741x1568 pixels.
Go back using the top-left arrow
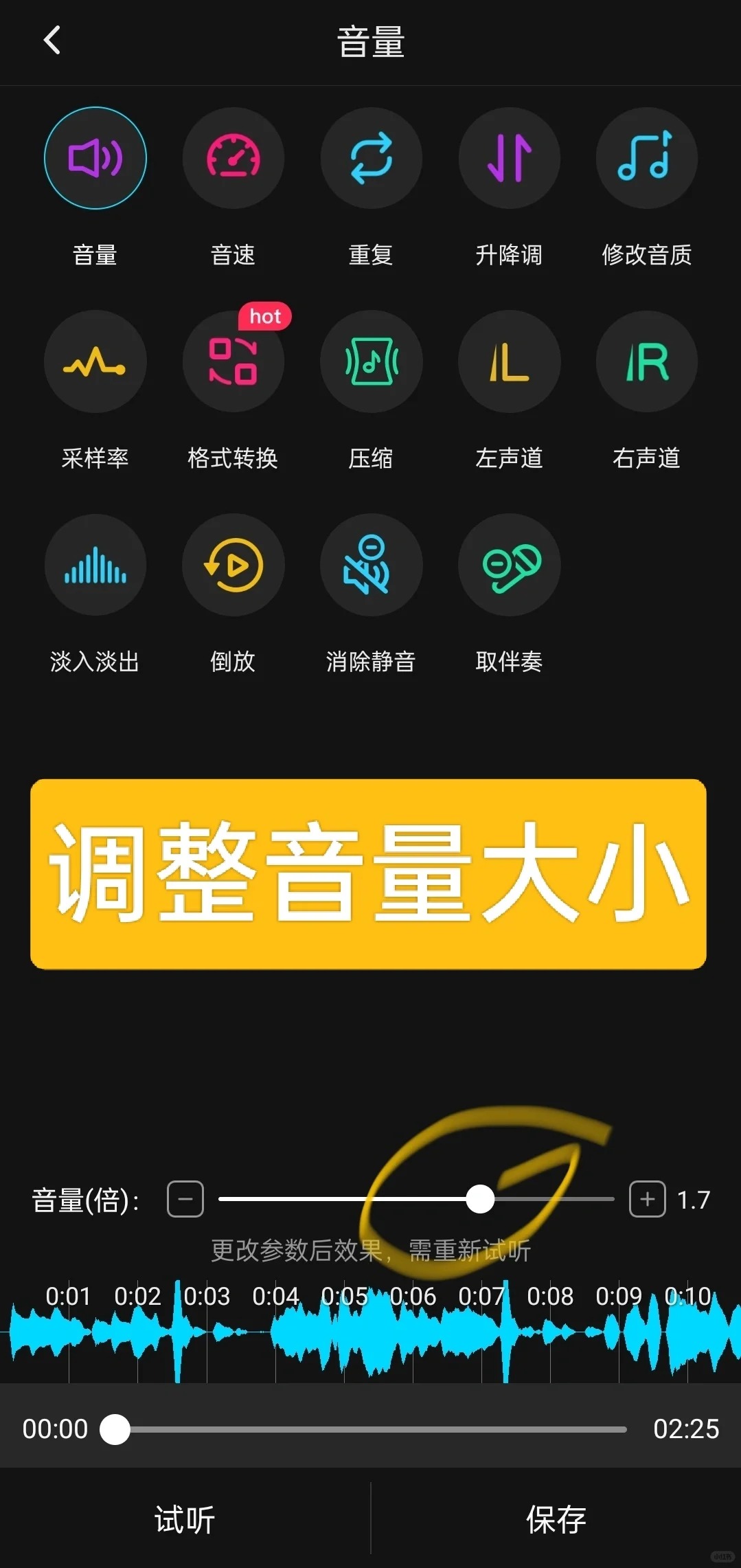pyautogui.click(x=52, y=41)
